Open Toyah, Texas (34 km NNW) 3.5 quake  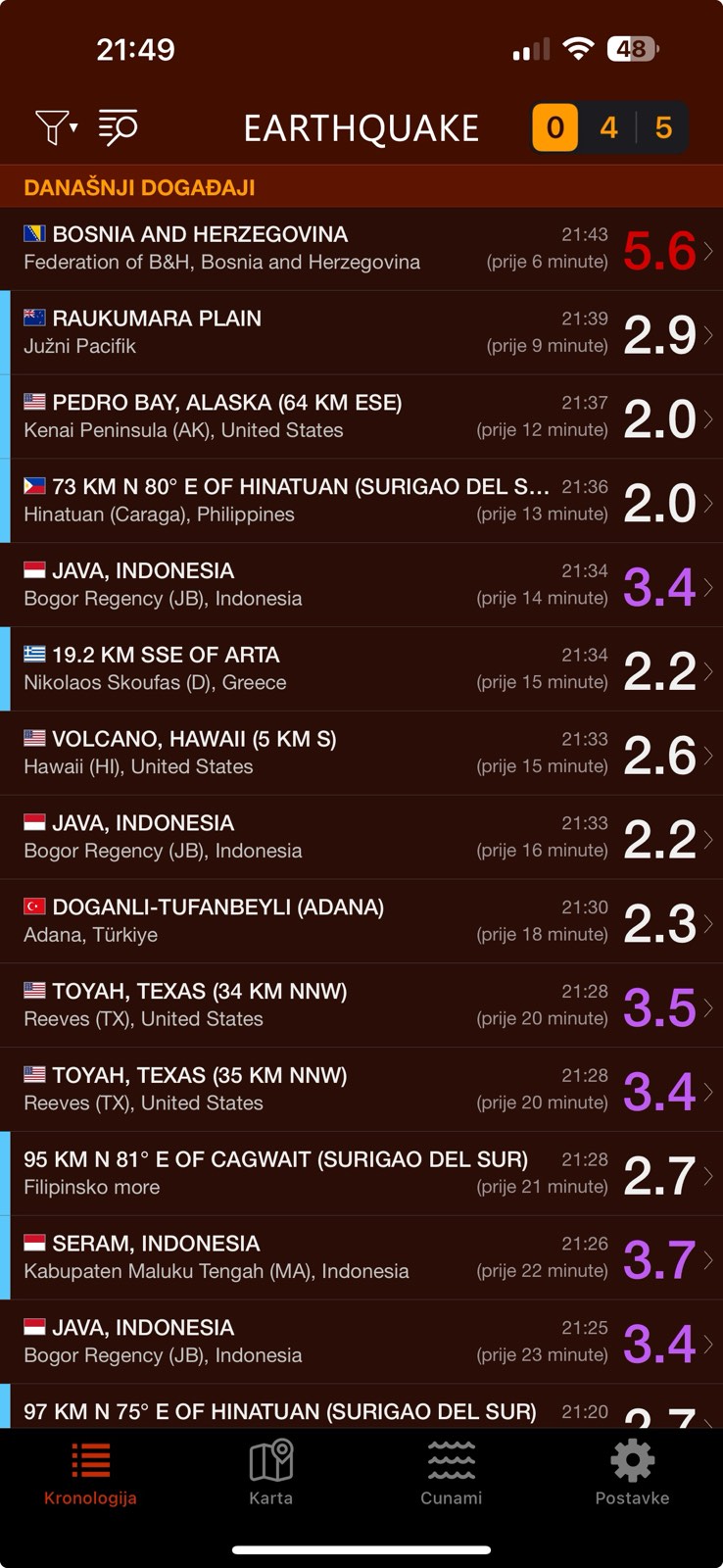click(361, 1004)
